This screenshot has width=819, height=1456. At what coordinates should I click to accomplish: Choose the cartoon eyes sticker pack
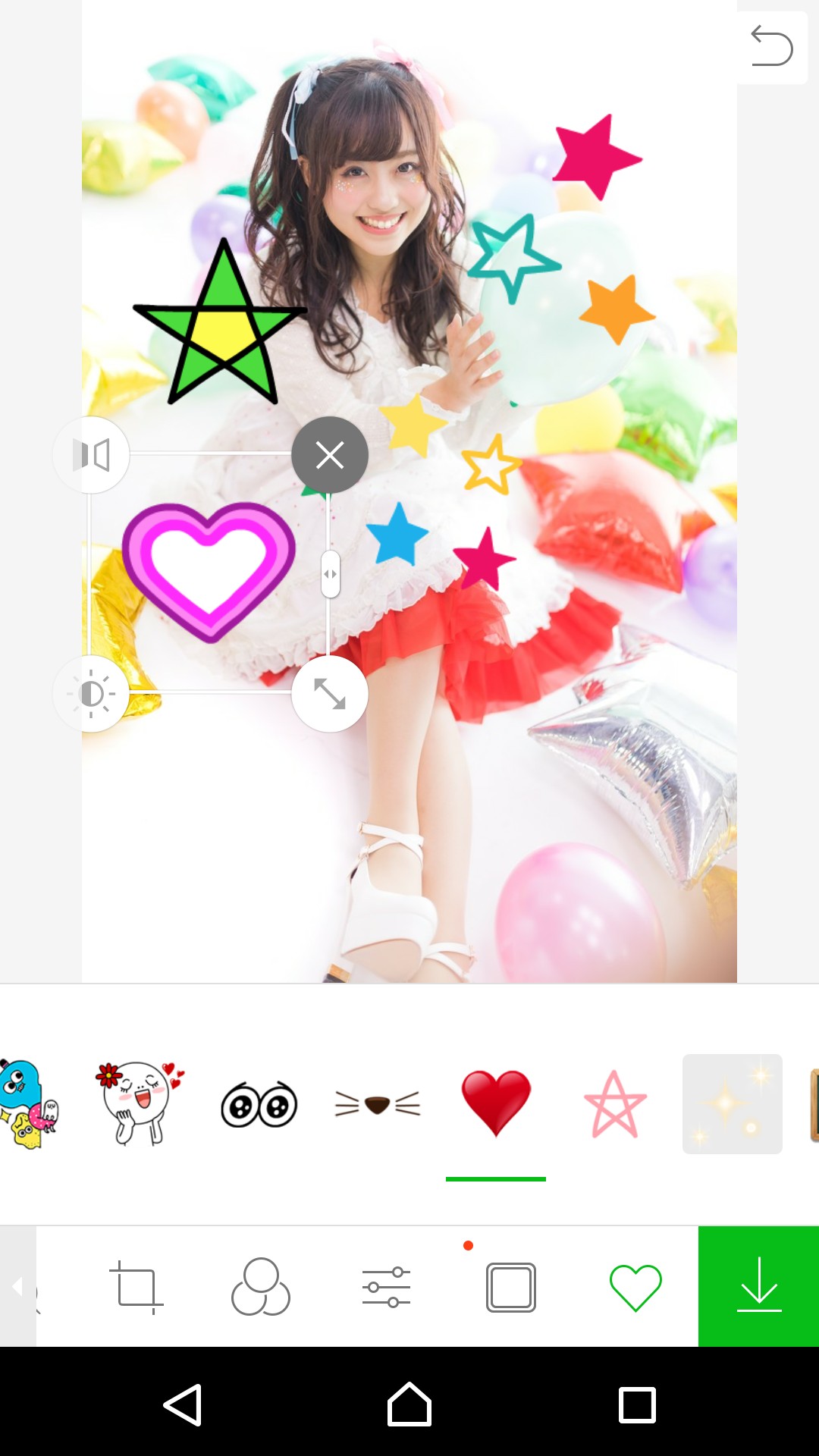coord(259,1105)
